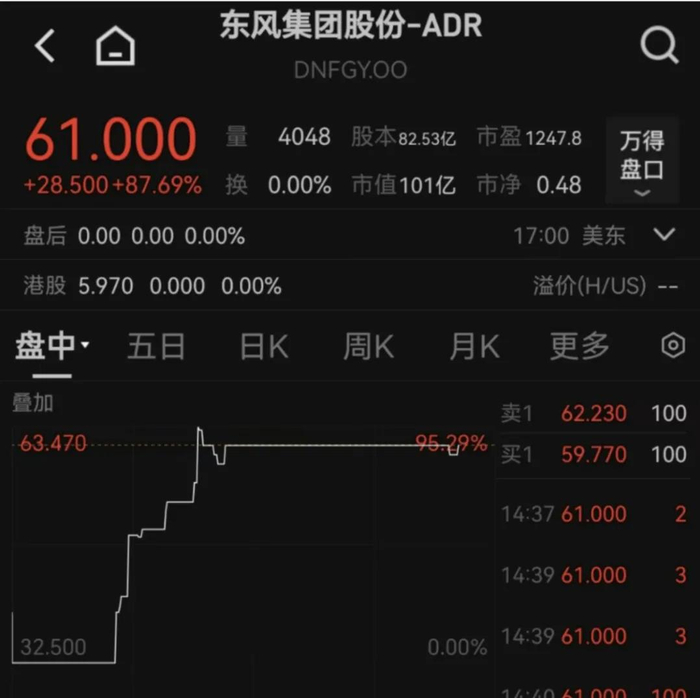Search stocks with the magnifier icon
The image size is (700, 698).
coord(658,46)
